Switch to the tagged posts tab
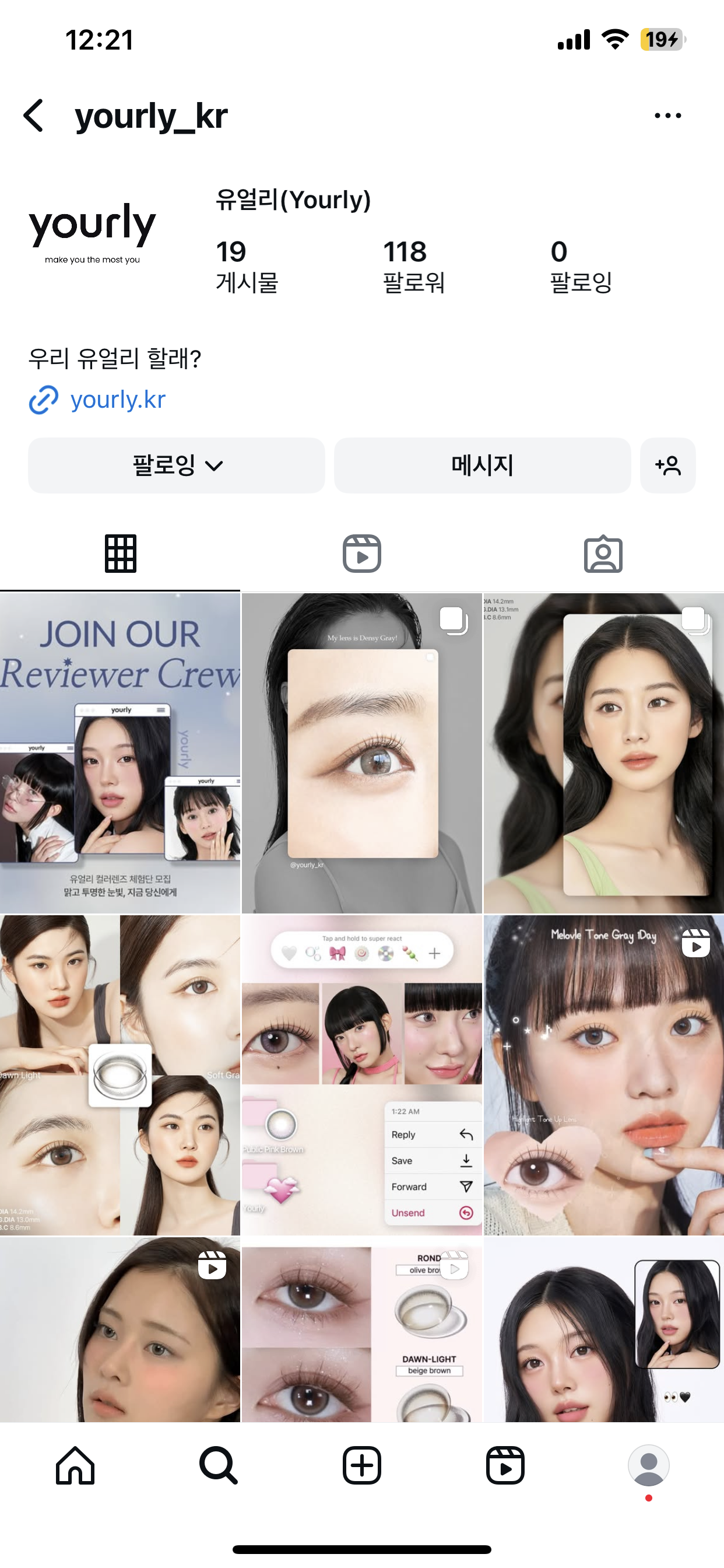Screen dimensions: 724x1568 (x=602, y=554)
